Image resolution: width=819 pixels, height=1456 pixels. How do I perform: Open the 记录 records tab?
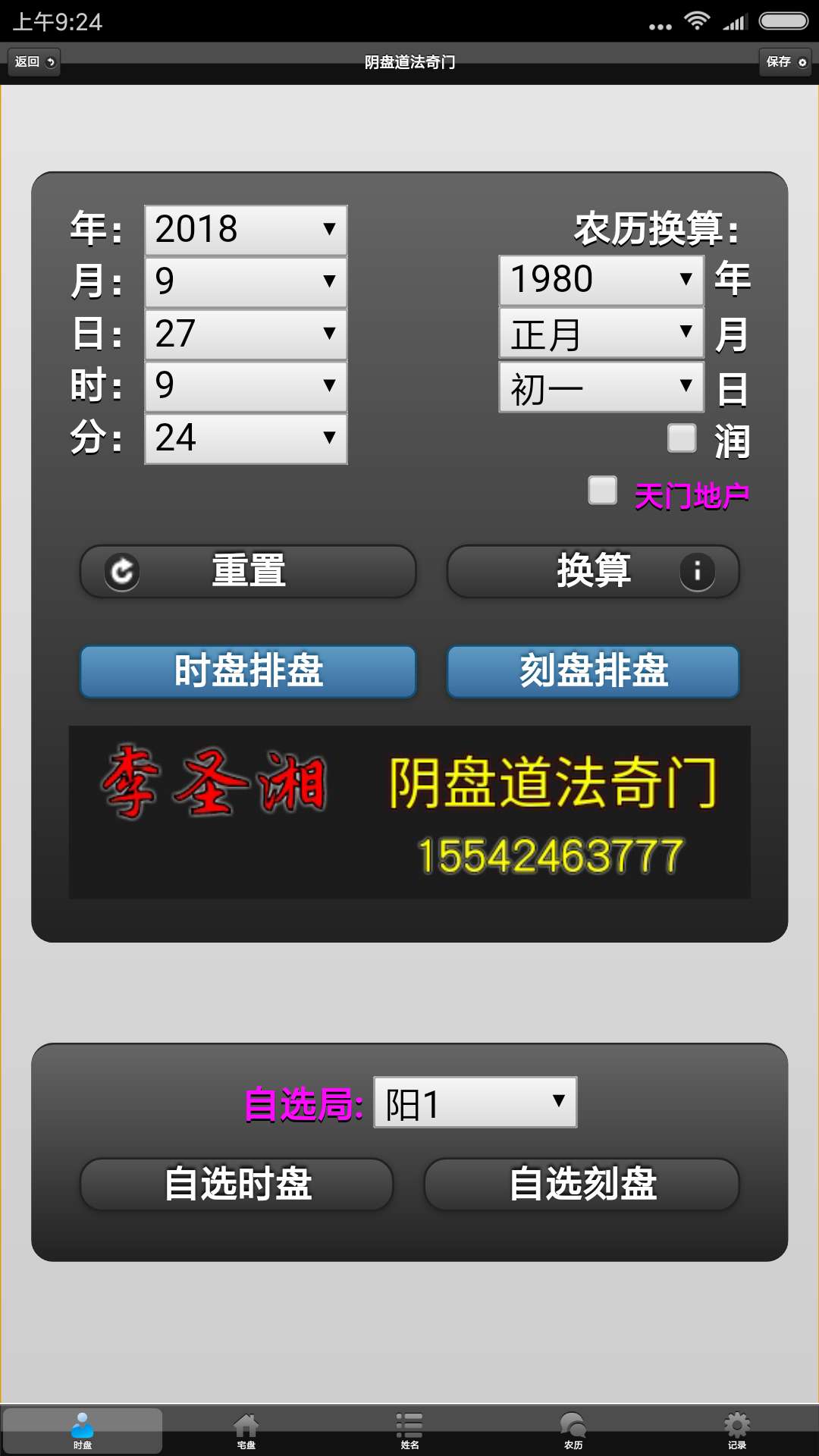736,1430
